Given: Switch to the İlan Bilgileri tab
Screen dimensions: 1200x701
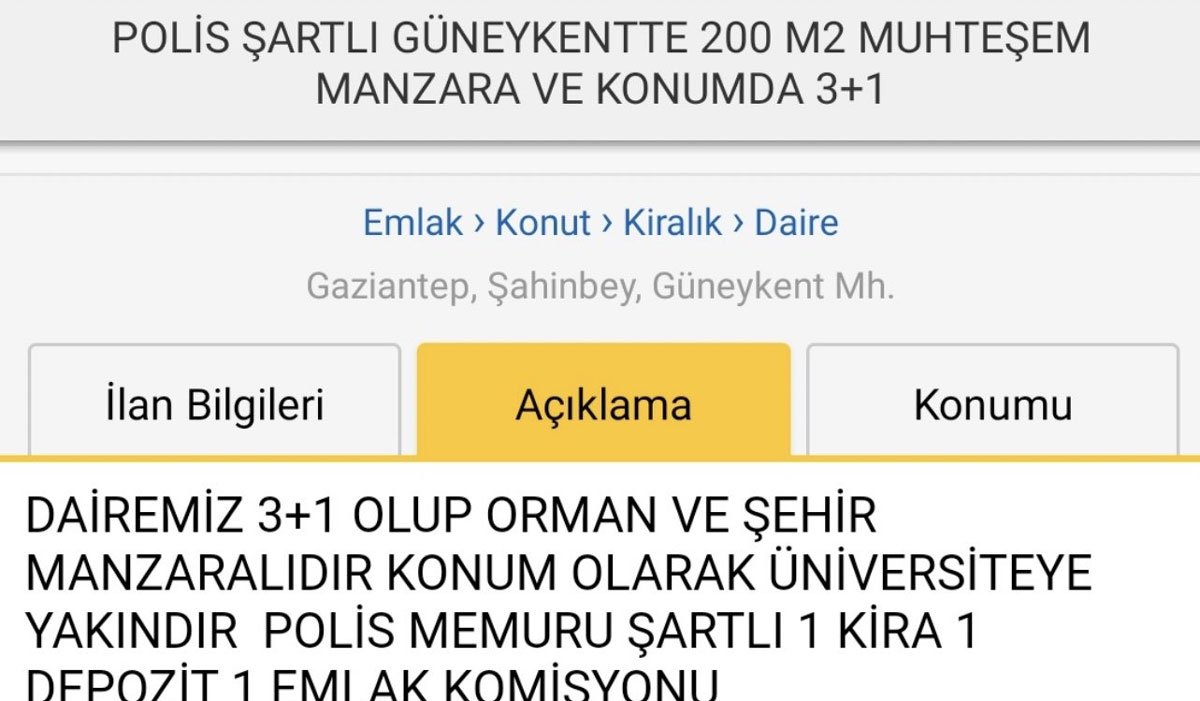Looking at the screenshot, I should (x=214, y=405).
